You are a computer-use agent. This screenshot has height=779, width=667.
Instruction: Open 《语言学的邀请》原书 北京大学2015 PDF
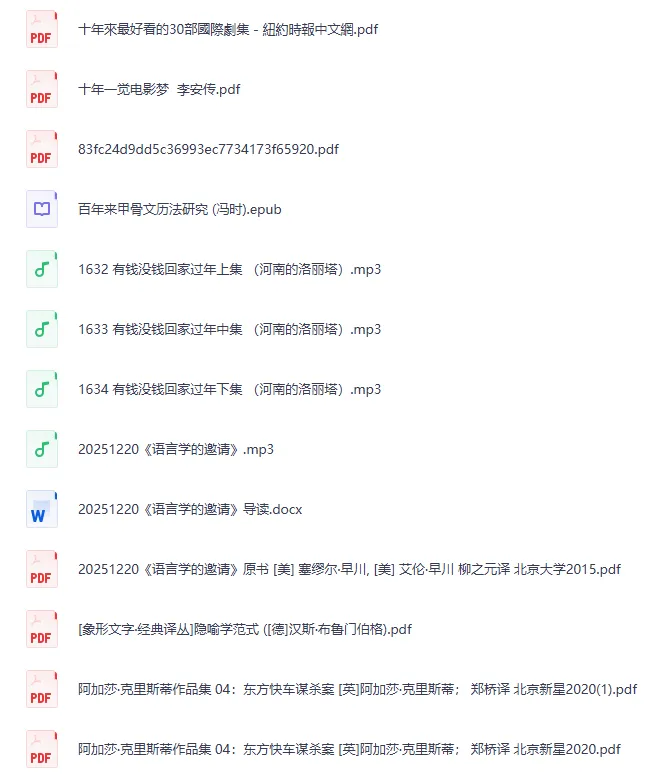click(x=349, y=569)
